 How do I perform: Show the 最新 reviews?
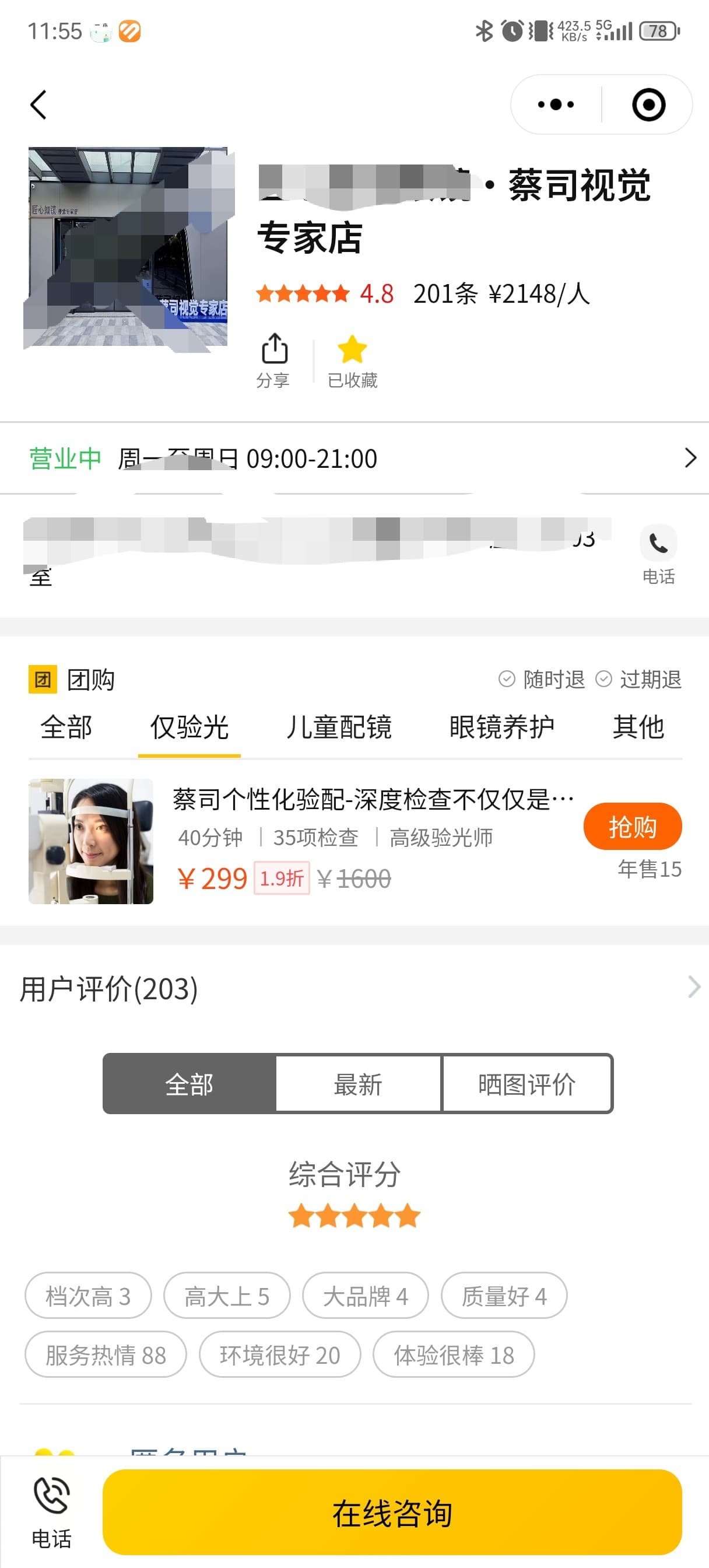pyautogui.click(x=358, y=1084)
